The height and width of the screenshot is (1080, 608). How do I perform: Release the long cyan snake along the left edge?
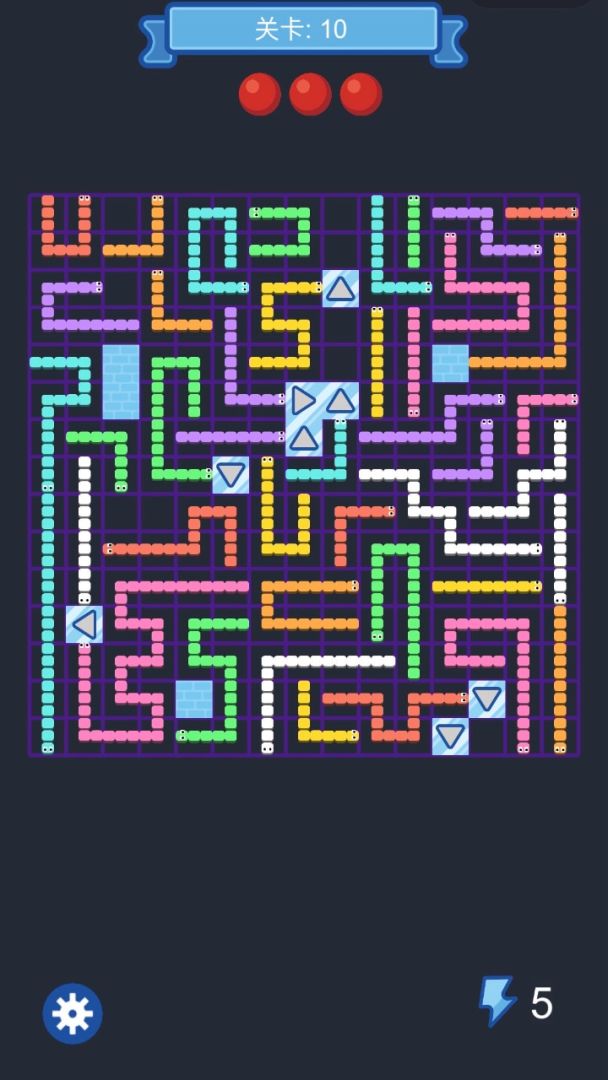pos(48,576)
